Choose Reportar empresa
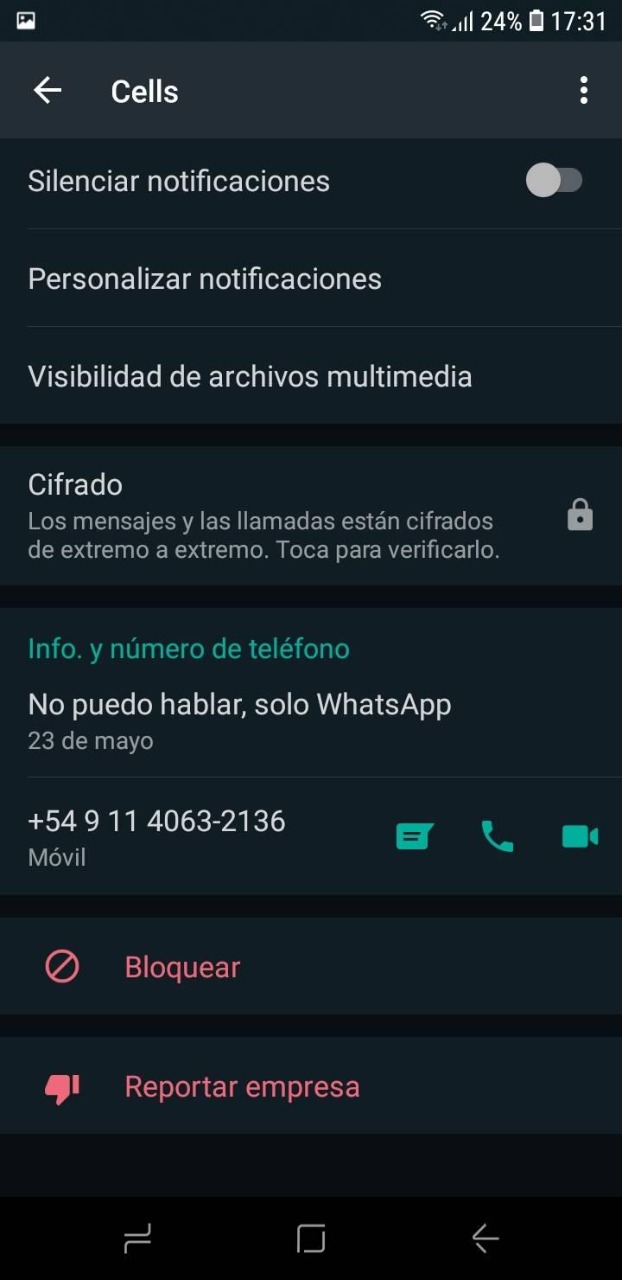This screenshot has height=1280, width=622. point(241,1087)
